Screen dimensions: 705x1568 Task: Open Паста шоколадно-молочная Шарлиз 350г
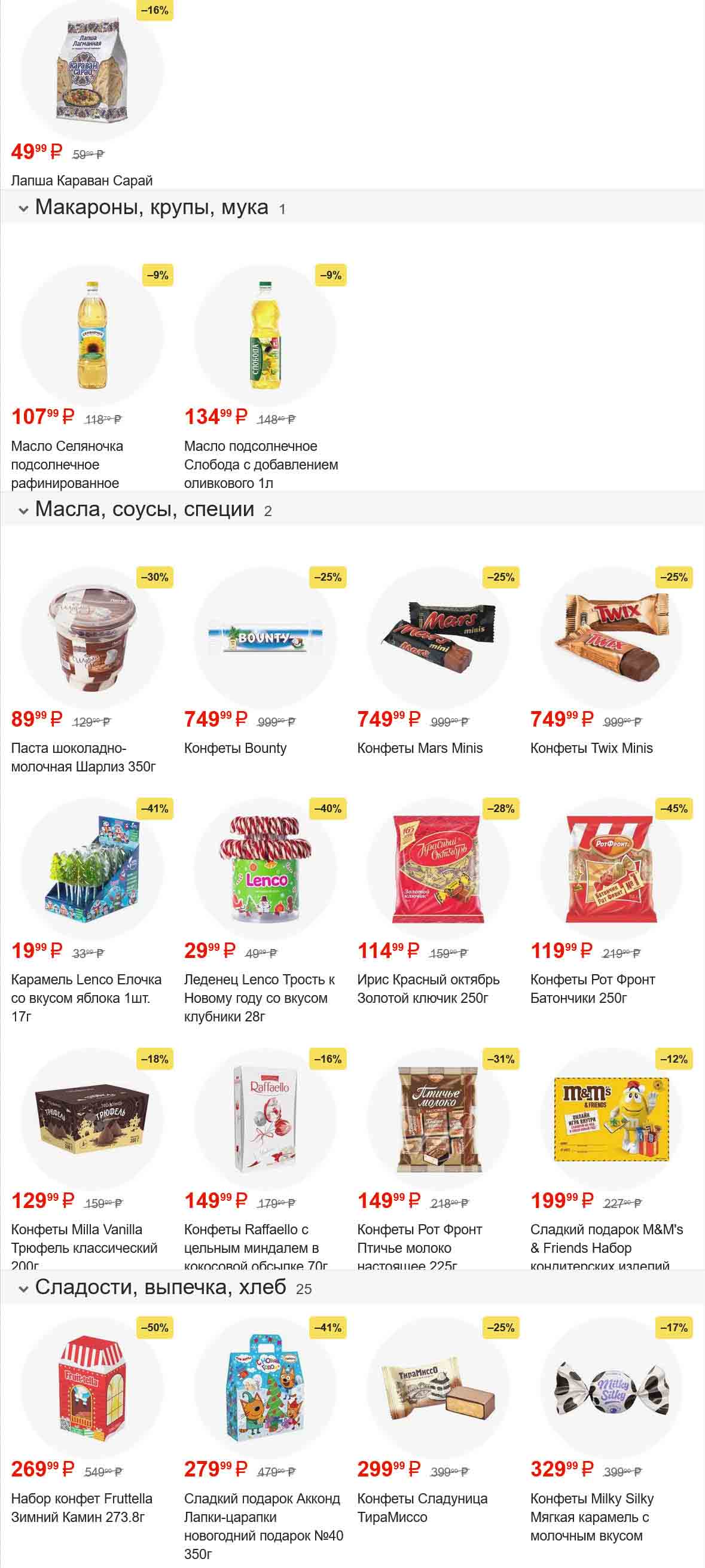[91, 637]
